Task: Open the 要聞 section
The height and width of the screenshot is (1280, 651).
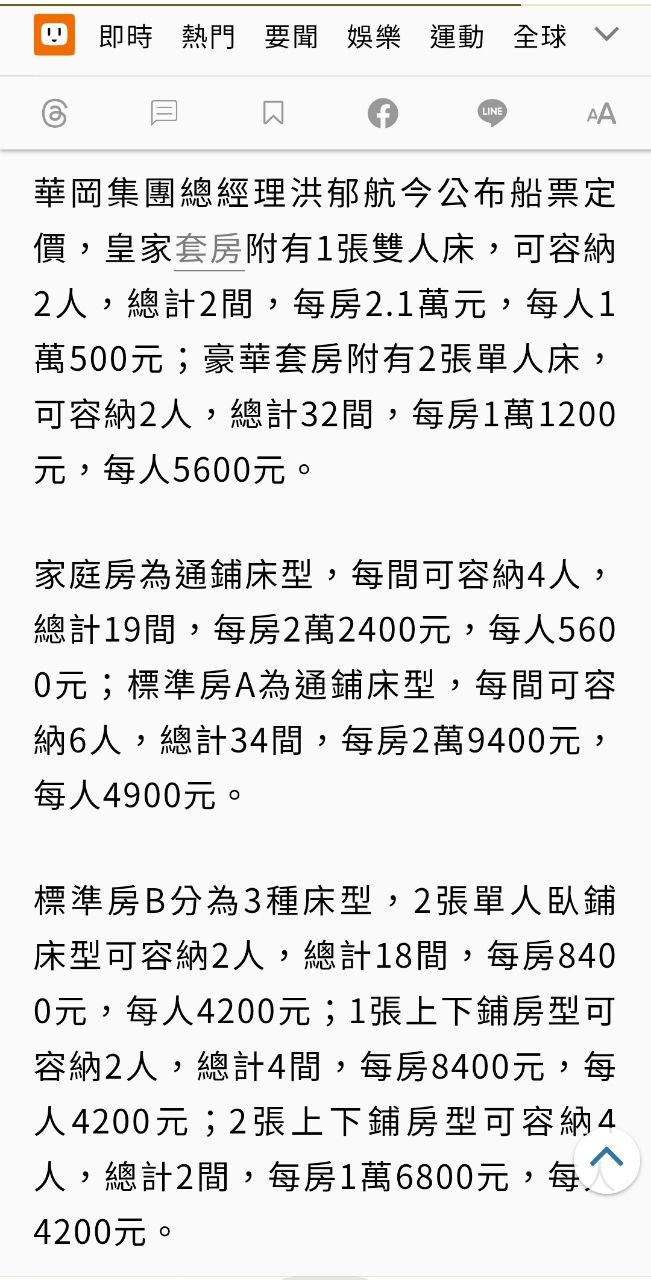Action: pyautogui.click(x=291, y=37)
